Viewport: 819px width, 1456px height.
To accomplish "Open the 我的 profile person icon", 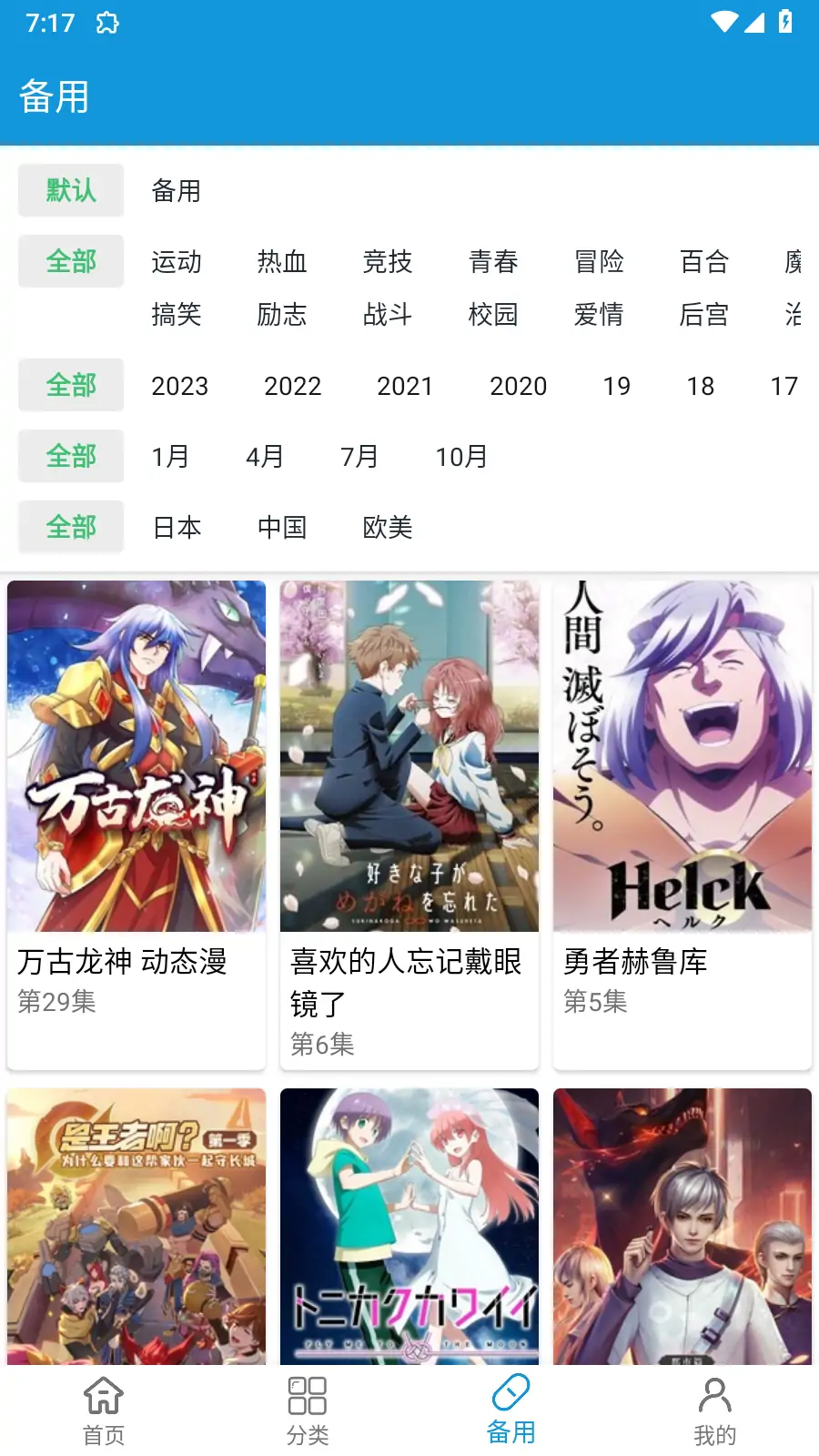I will [716, 1394].
